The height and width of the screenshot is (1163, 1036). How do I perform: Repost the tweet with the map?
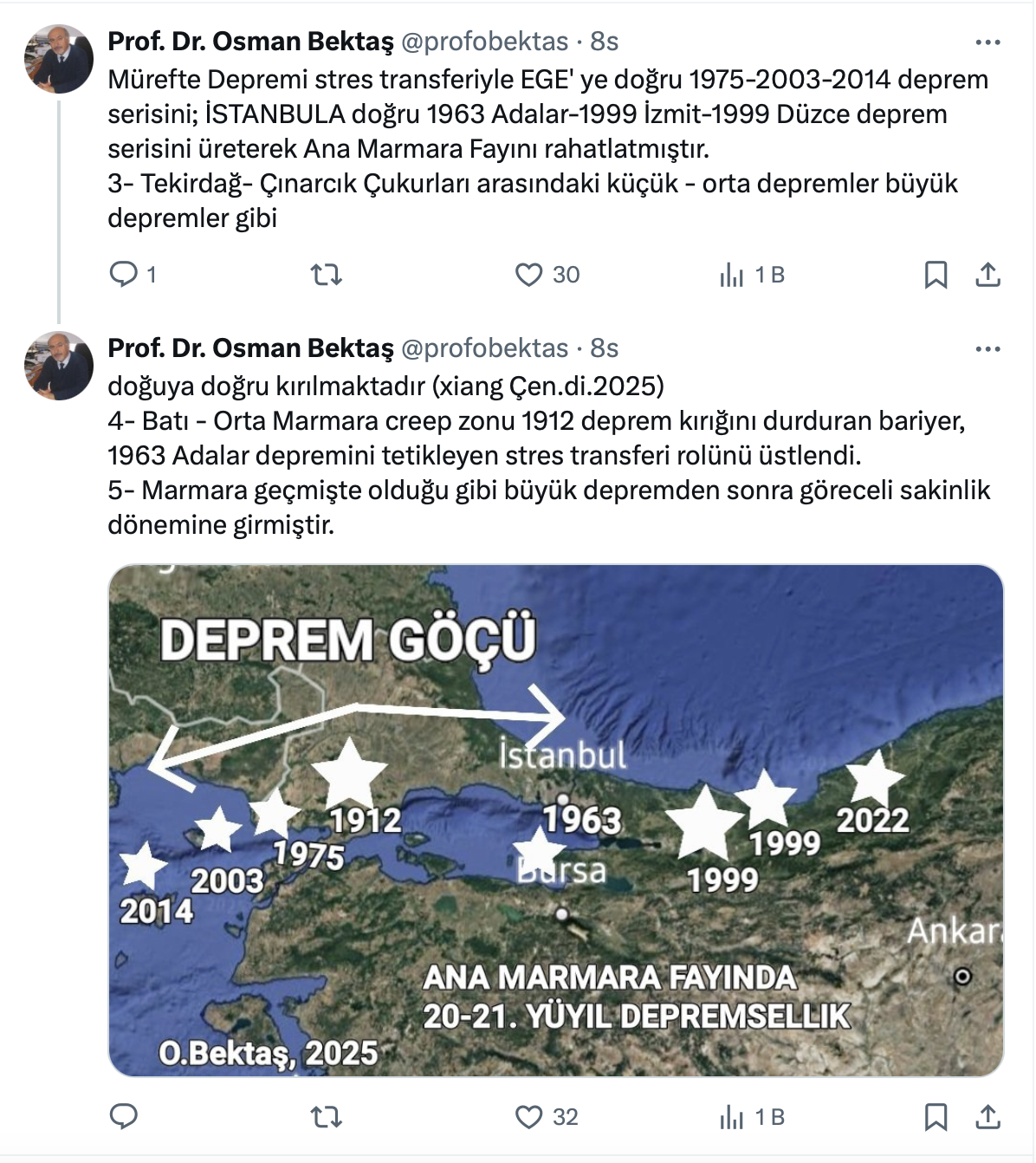[x=326, y=1117]
